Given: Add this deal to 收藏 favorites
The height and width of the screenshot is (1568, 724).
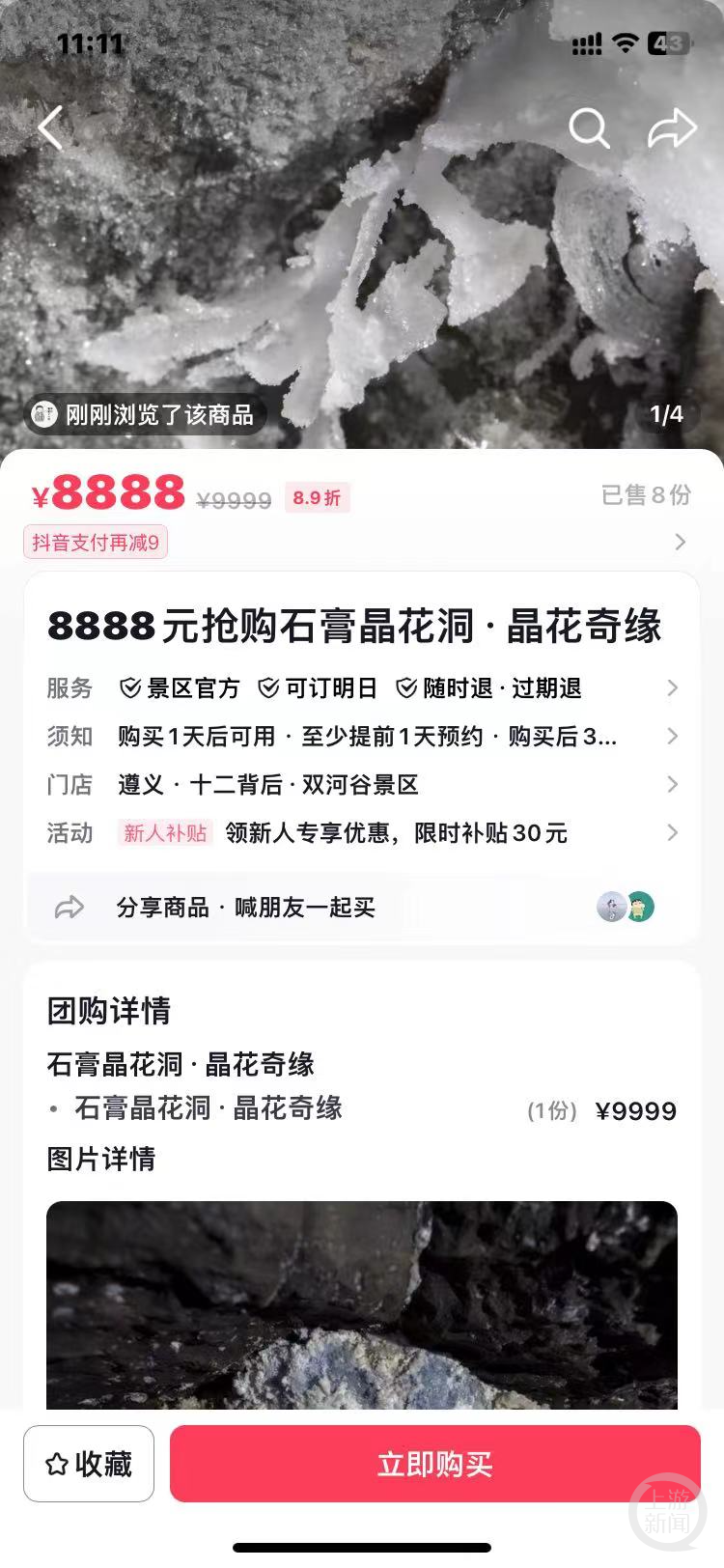Looking at the screenshot, I should pos(89,1464).
